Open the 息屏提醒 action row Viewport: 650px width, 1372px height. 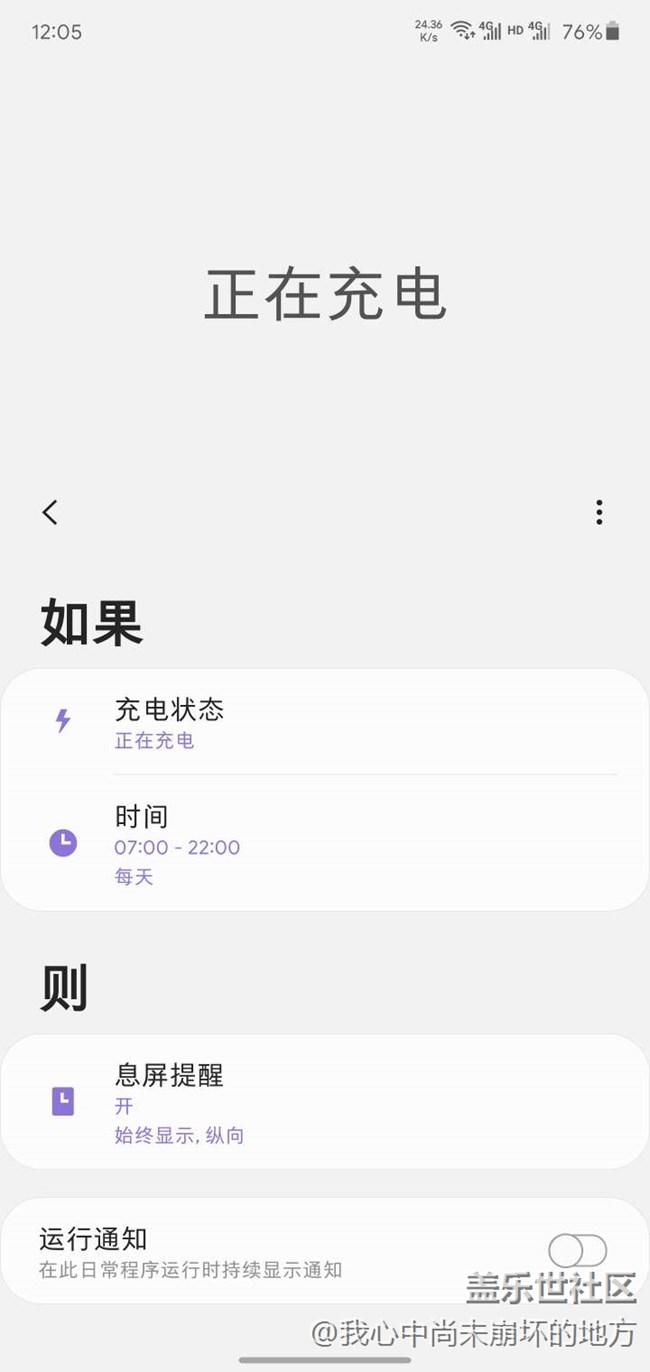325,1102
